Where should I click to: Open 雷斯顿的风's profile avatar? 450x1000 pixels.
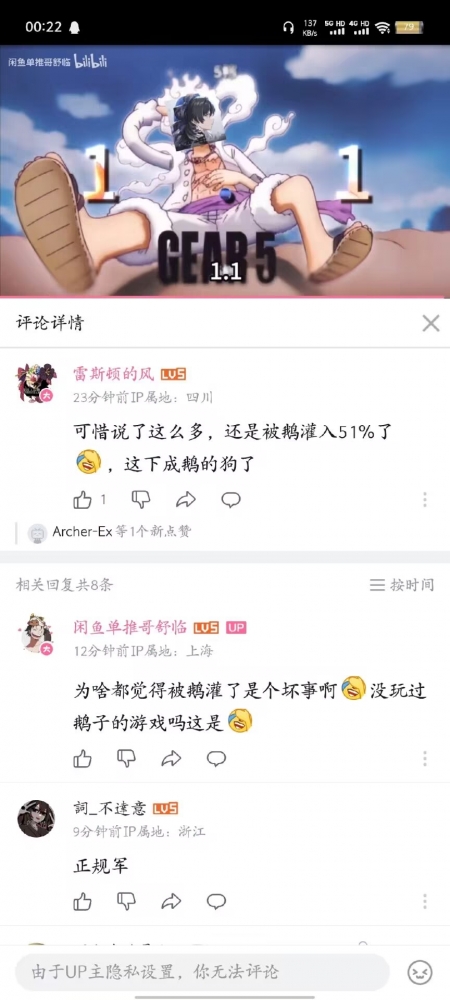[x=35, y=383]
